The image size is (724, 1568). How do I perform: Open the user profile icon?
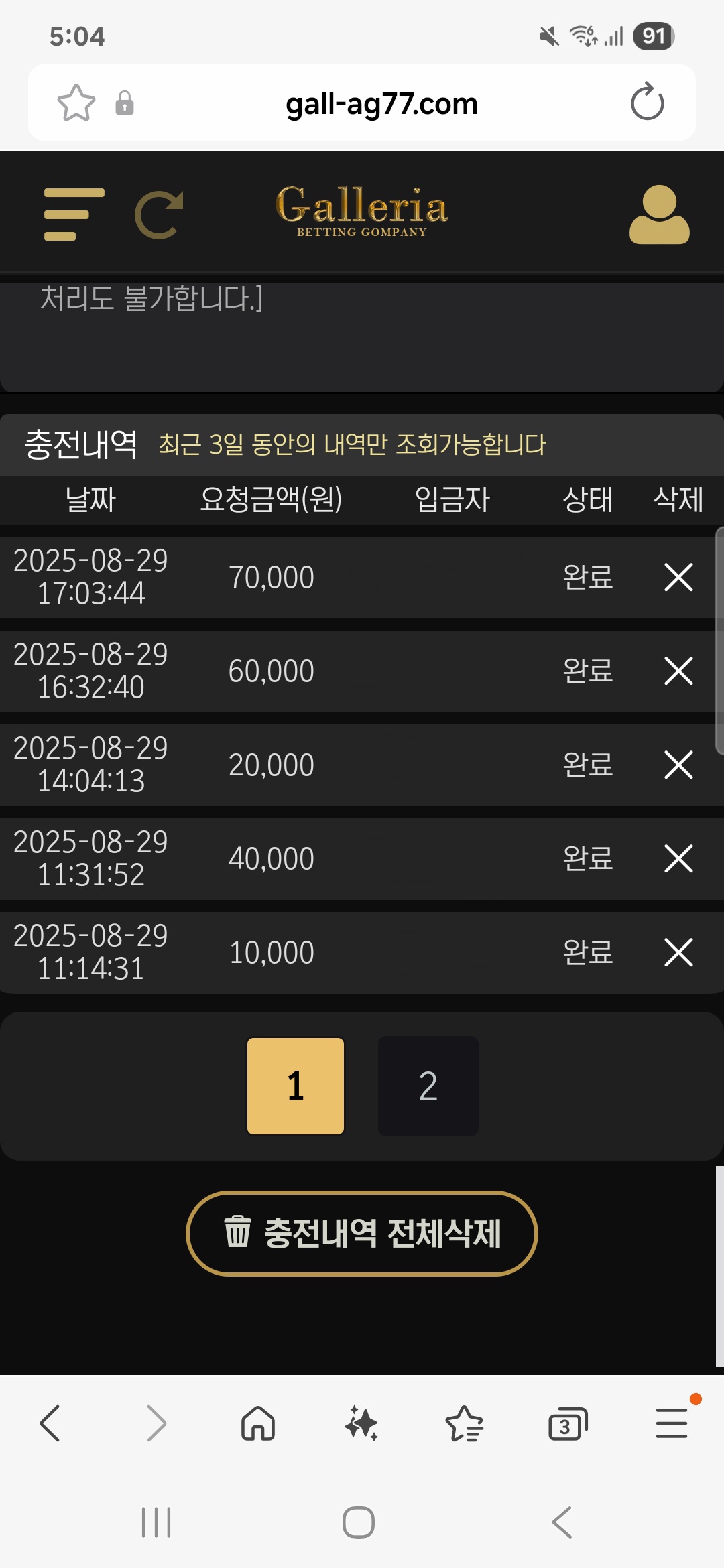click(659, 214)
